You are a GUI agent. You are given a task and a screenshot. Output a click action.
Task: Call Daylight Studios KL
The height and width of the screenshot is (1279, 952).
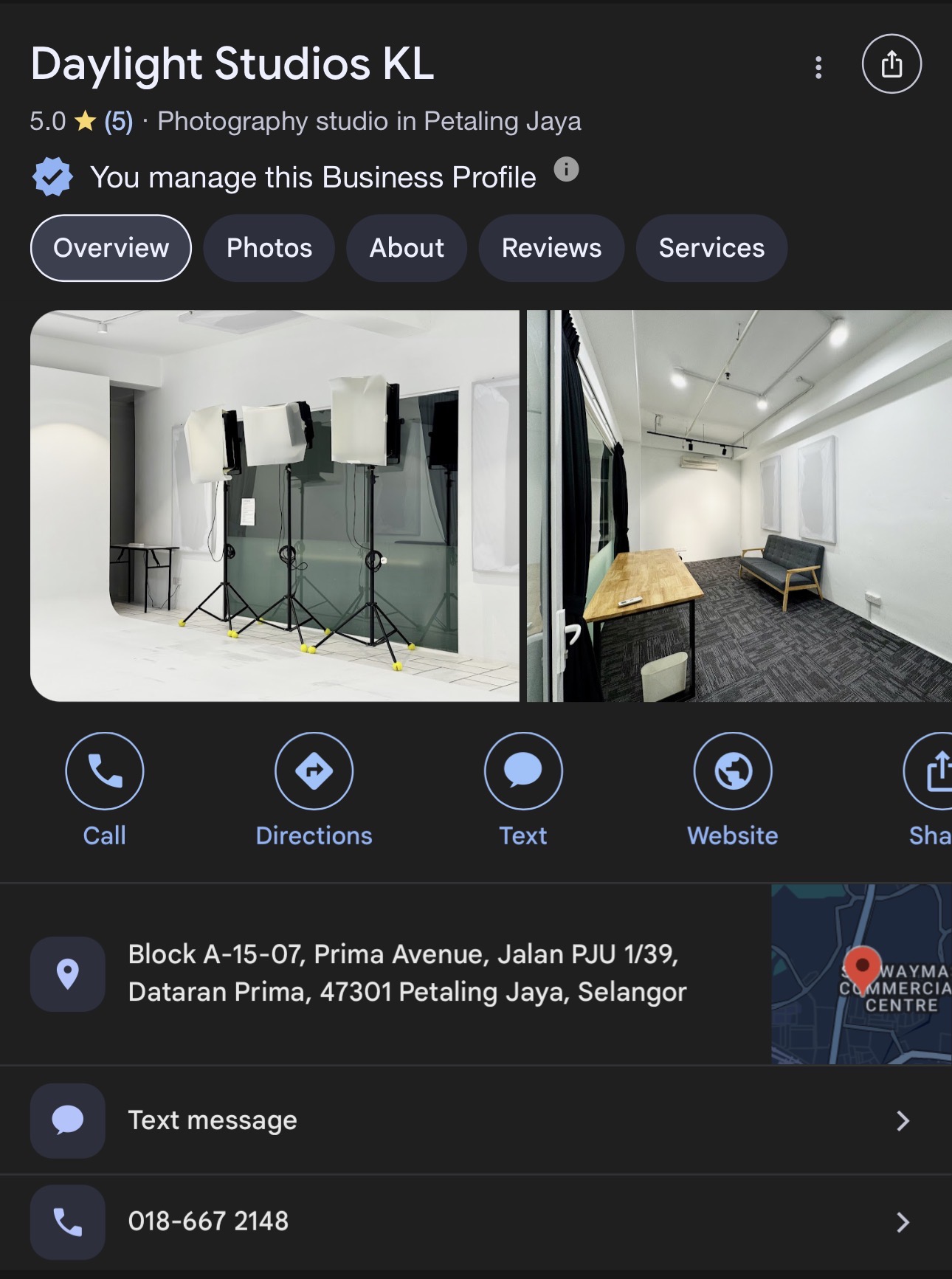105,772
